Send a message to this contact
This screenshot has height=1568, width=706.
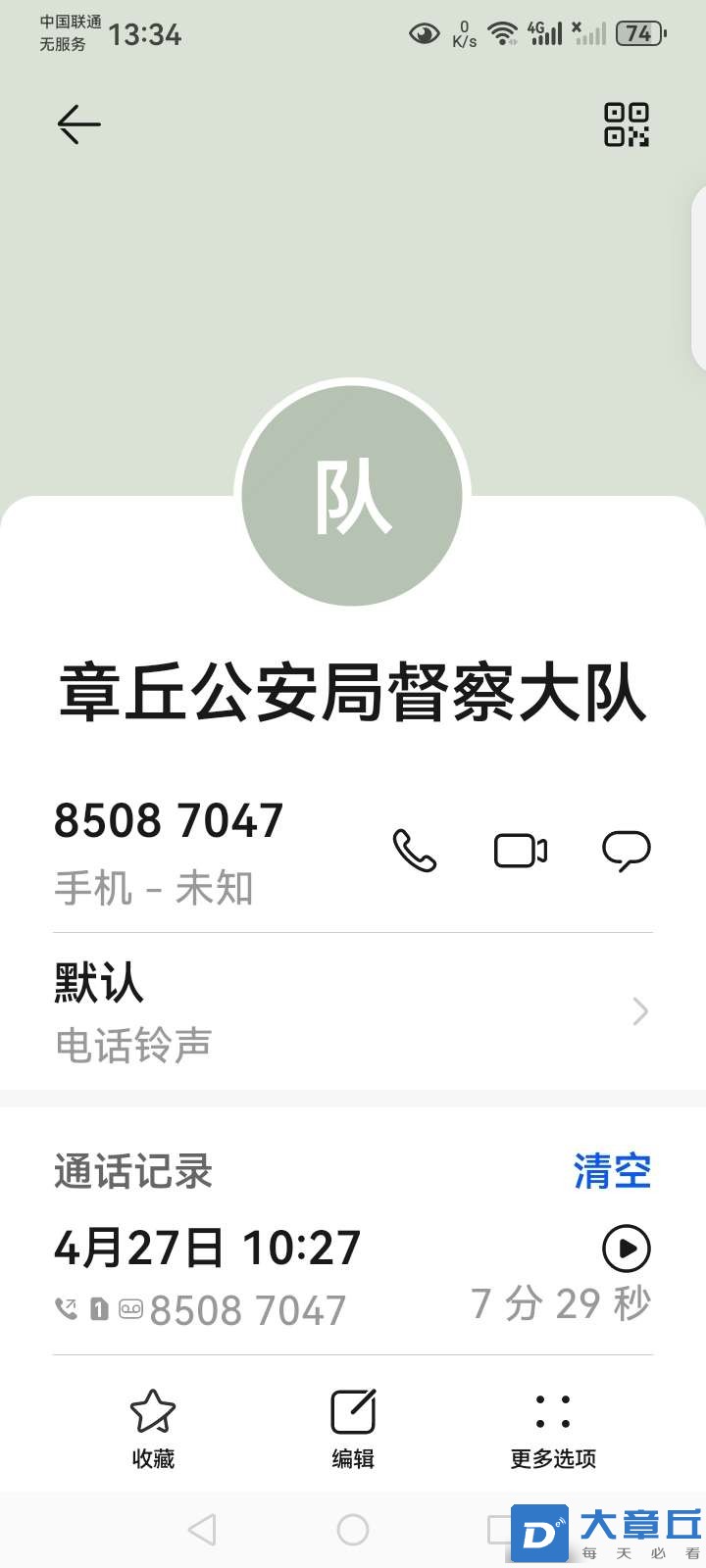pyautogui.click(x=626, y=851)
